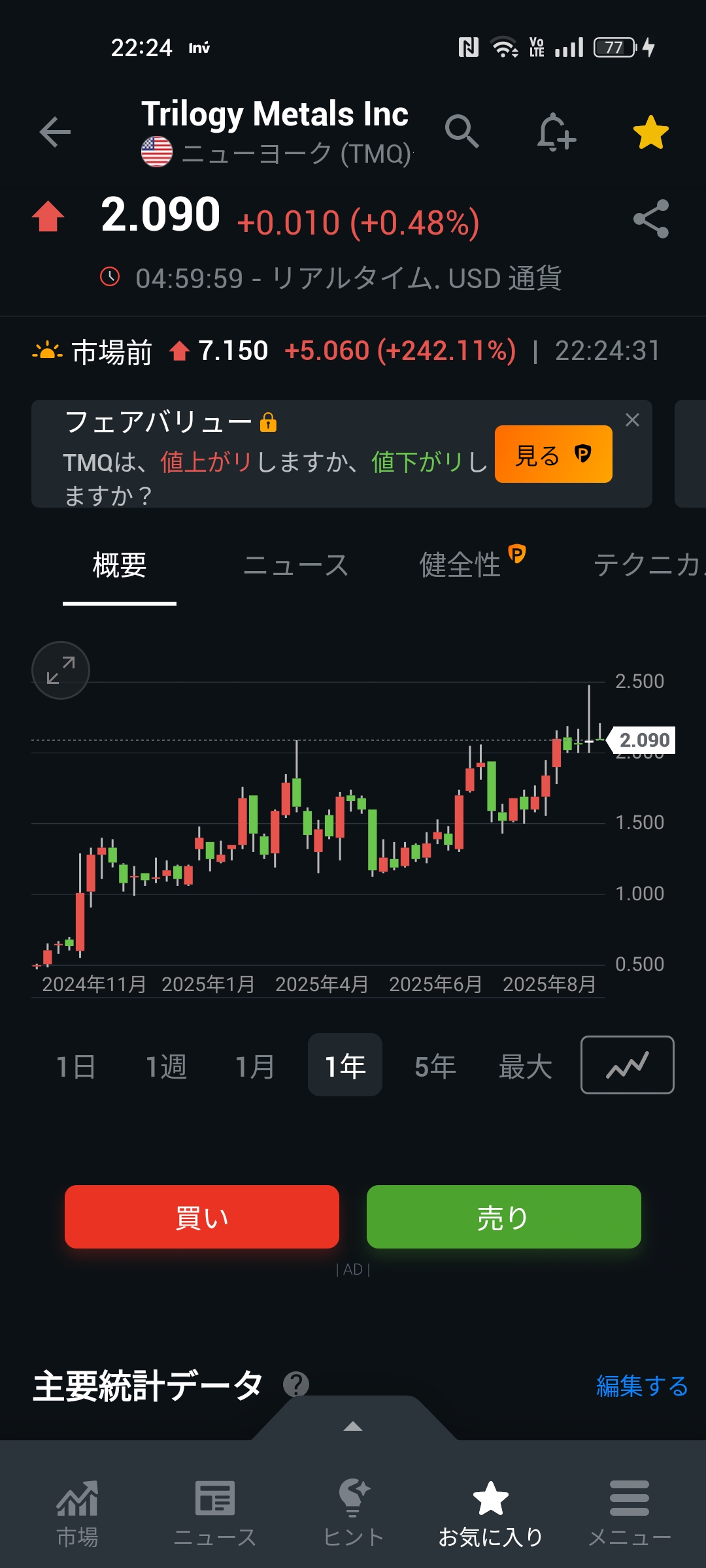706x1568 pixels.
Task: Expand the chart to full screen
Action: [61, 670]
